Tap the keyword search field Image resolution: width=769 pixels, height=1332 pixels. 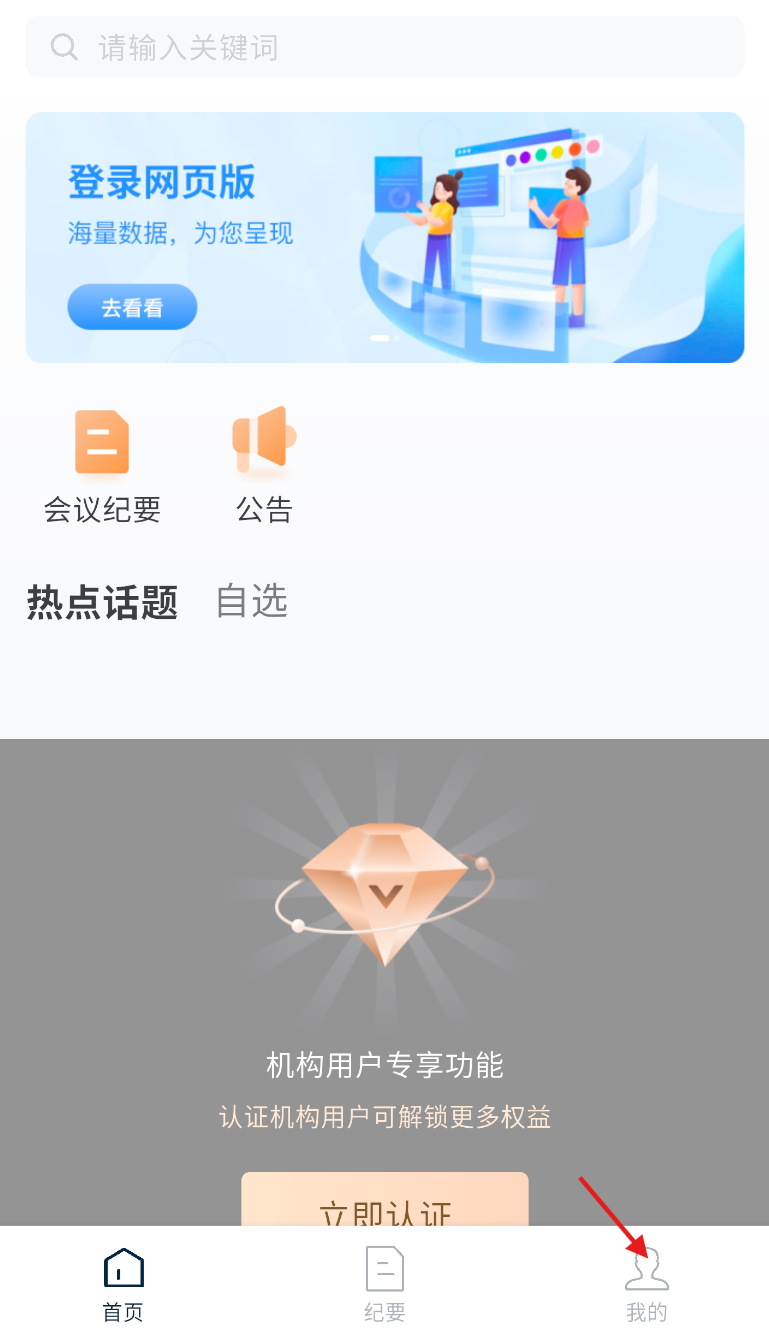[385, 47]
